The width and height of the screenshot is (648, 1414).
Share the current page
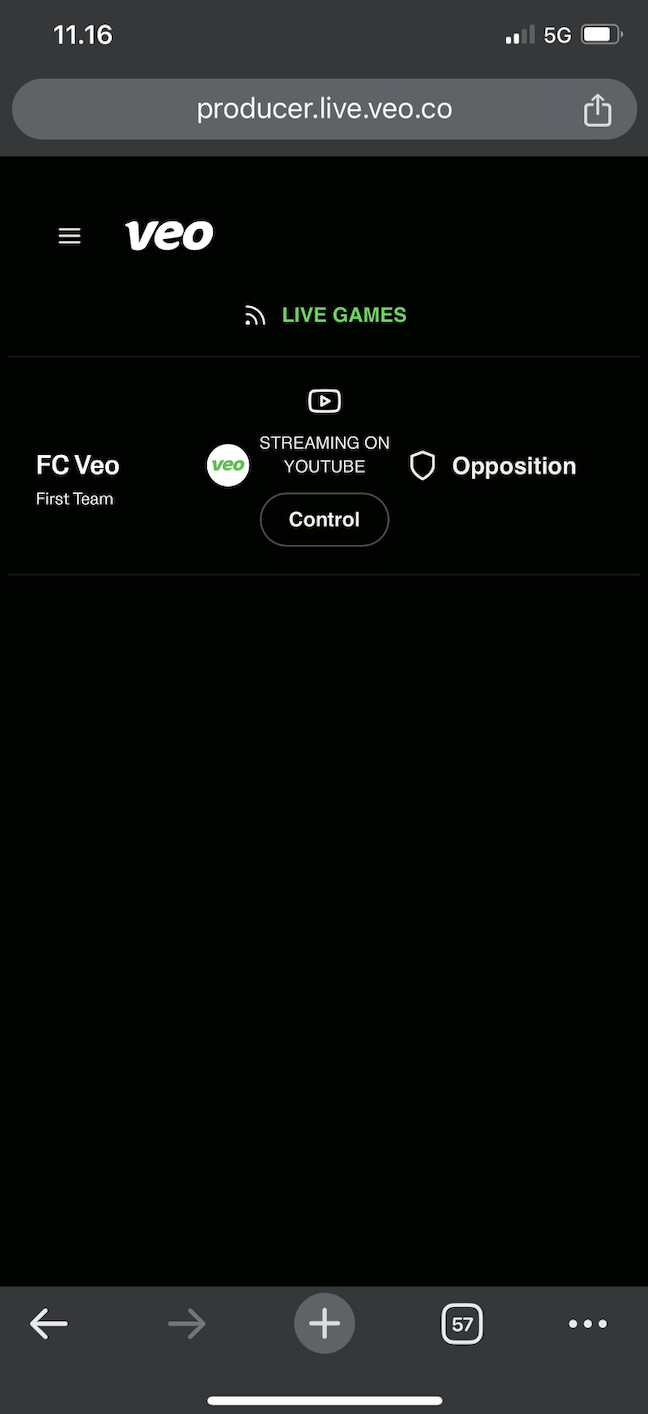[597, 110]
